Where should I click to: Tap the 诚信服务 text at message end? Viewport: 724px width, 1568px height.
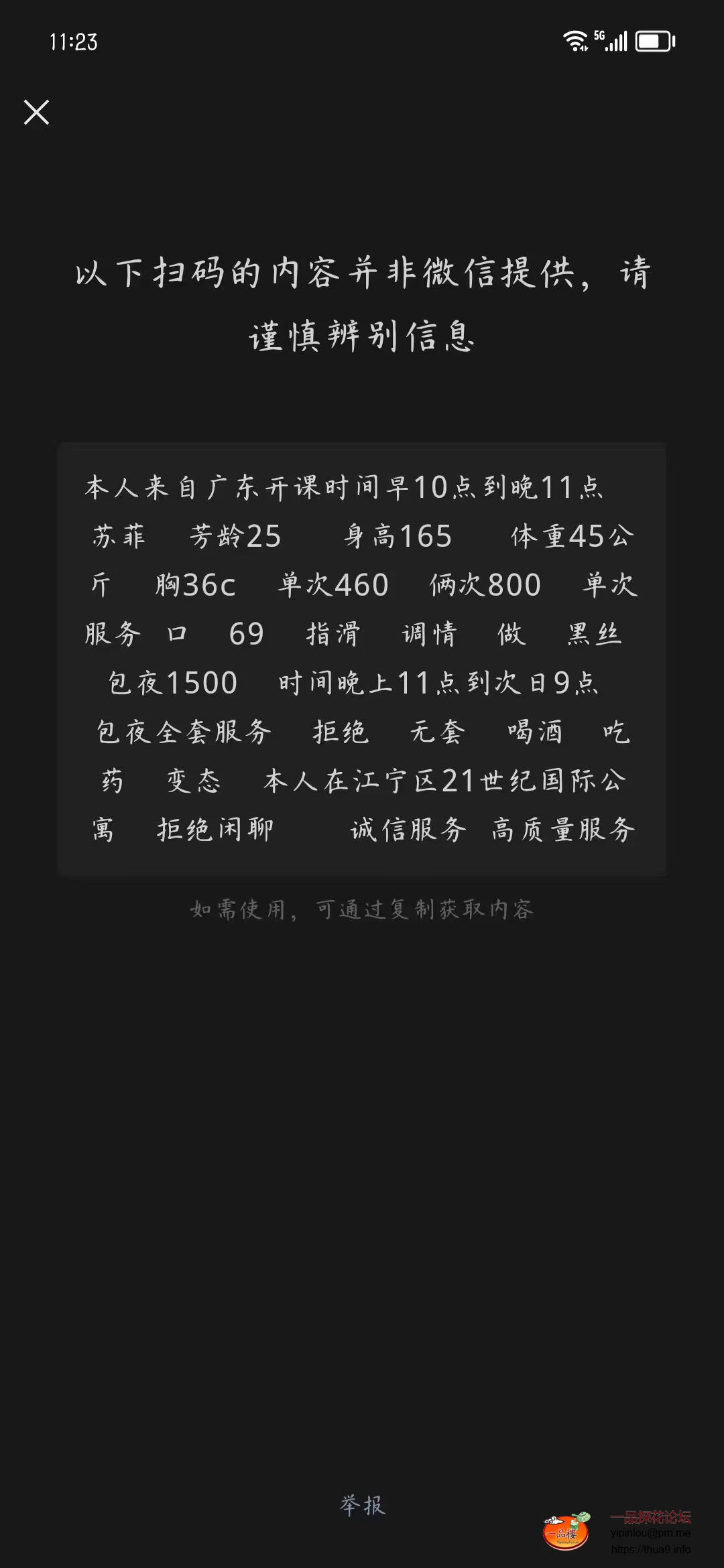tap(409, 830)
